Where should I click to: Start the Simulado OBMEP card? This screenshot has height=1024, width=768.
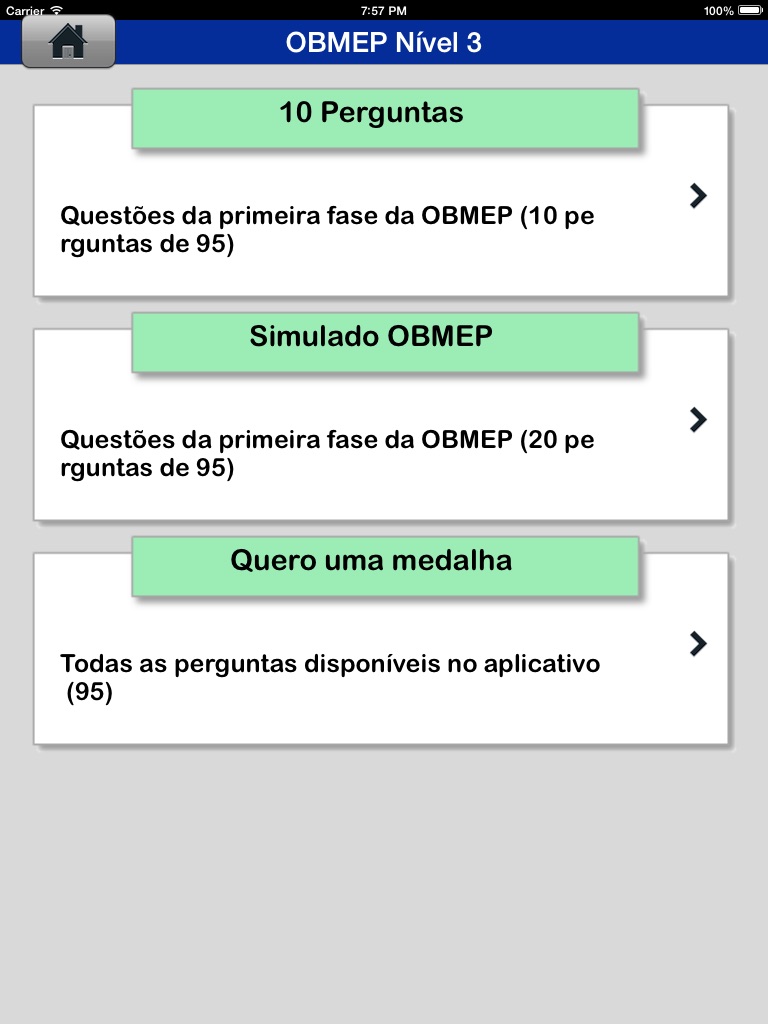[x=381, y=424]
